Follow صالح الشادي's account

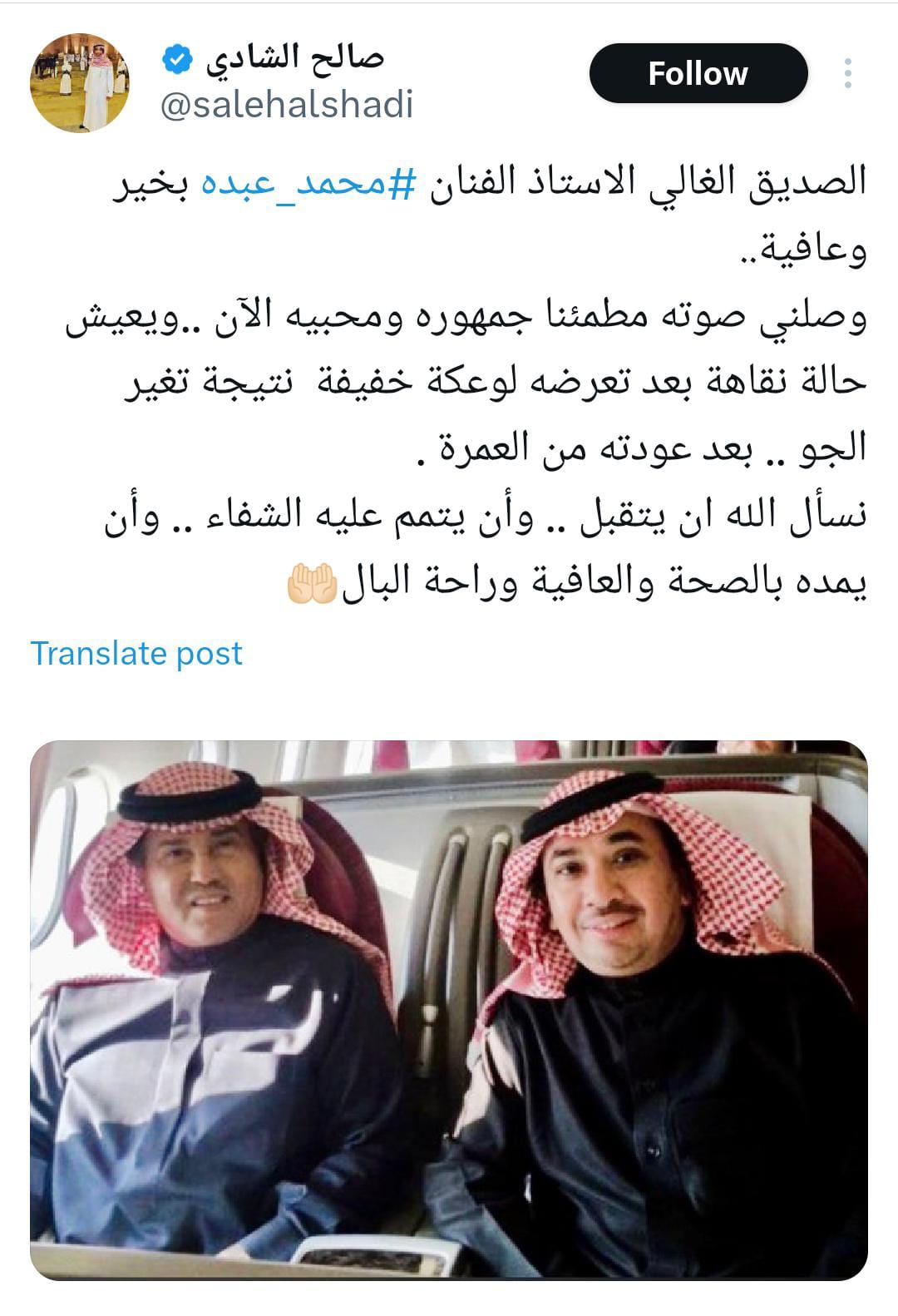click(698, 74)
